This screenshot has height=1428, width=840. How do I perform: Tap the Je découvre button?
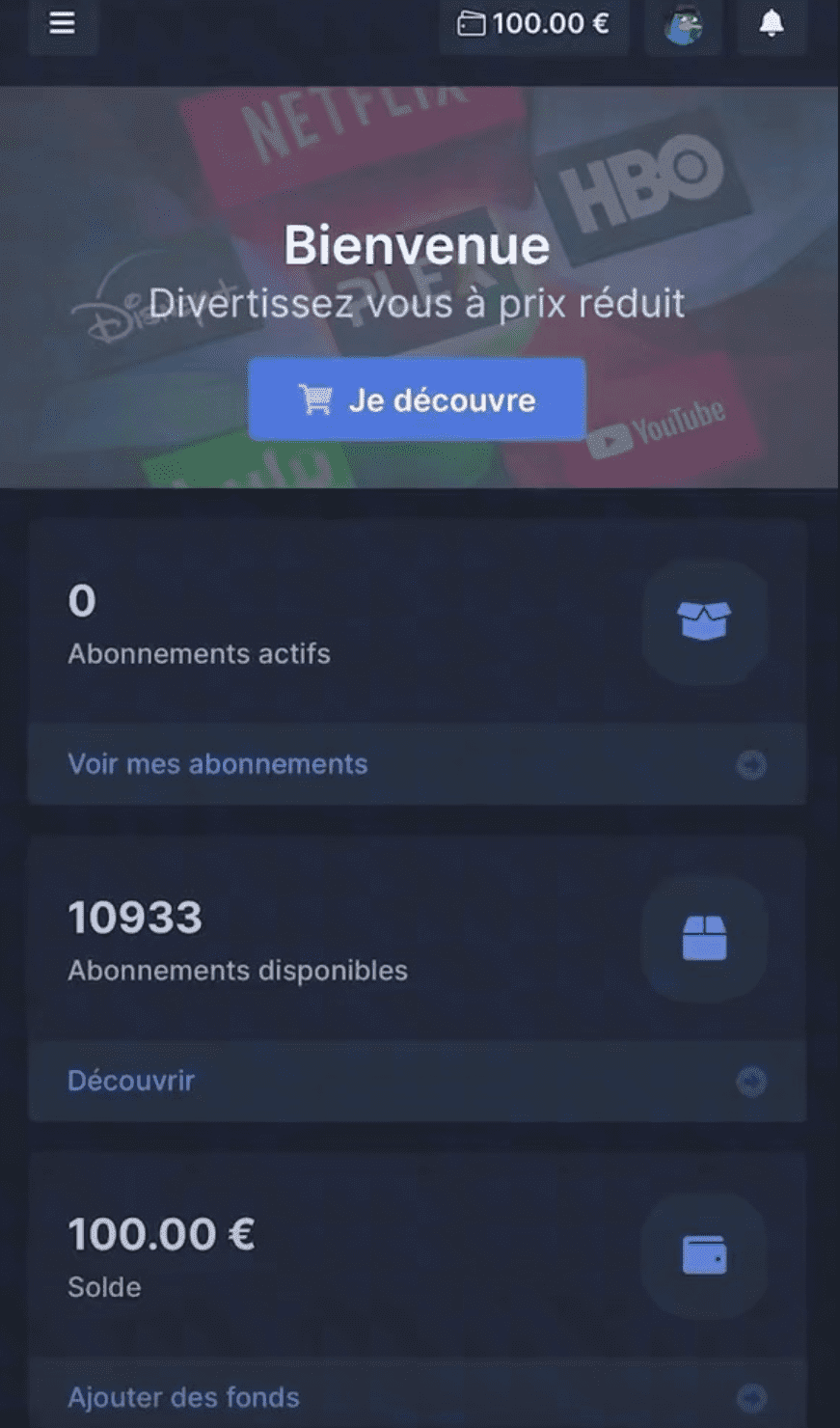(417, 399)
